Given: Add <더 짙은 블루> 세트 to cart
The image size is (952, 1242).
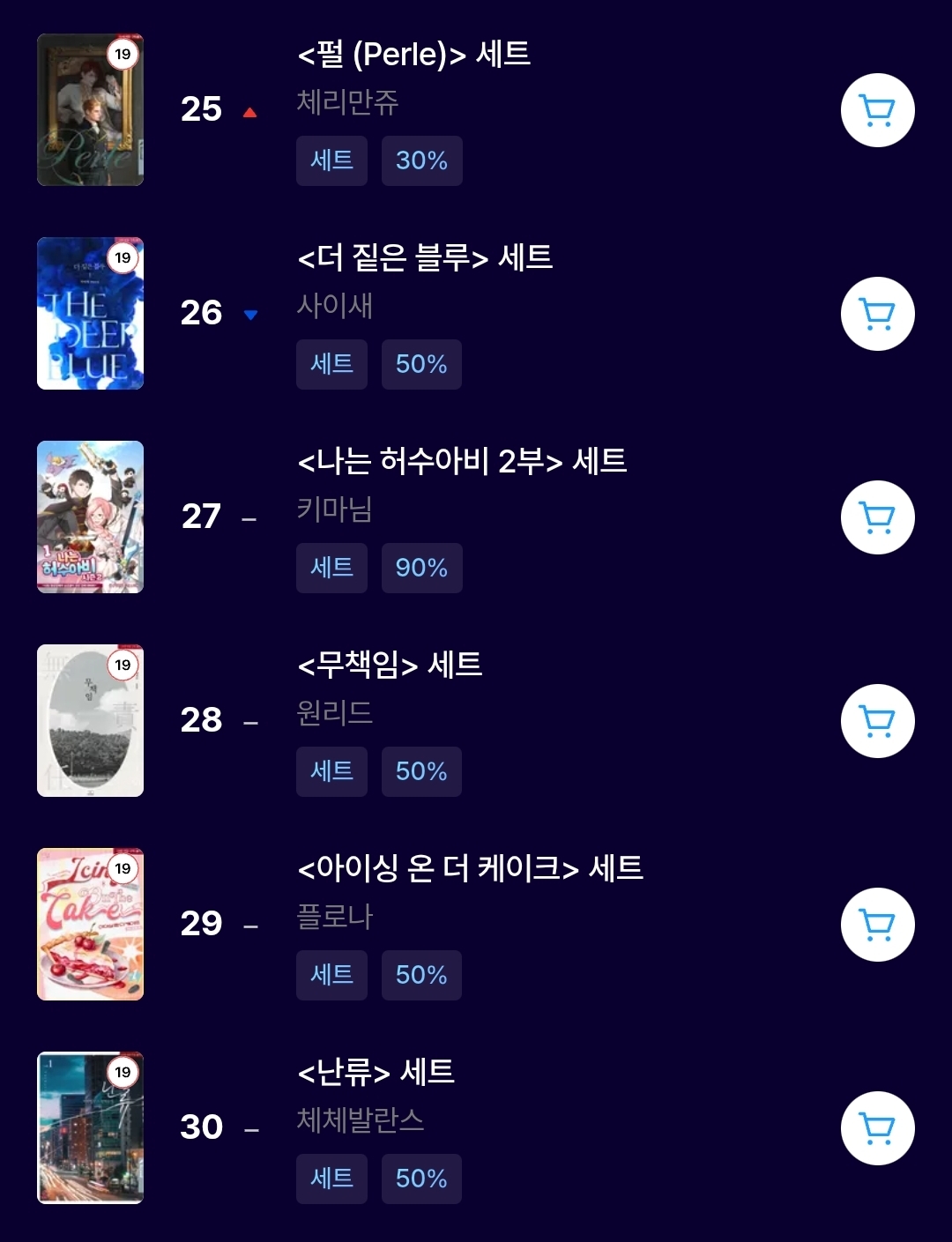Looking at the screenshot, I should tap(877, 314).
